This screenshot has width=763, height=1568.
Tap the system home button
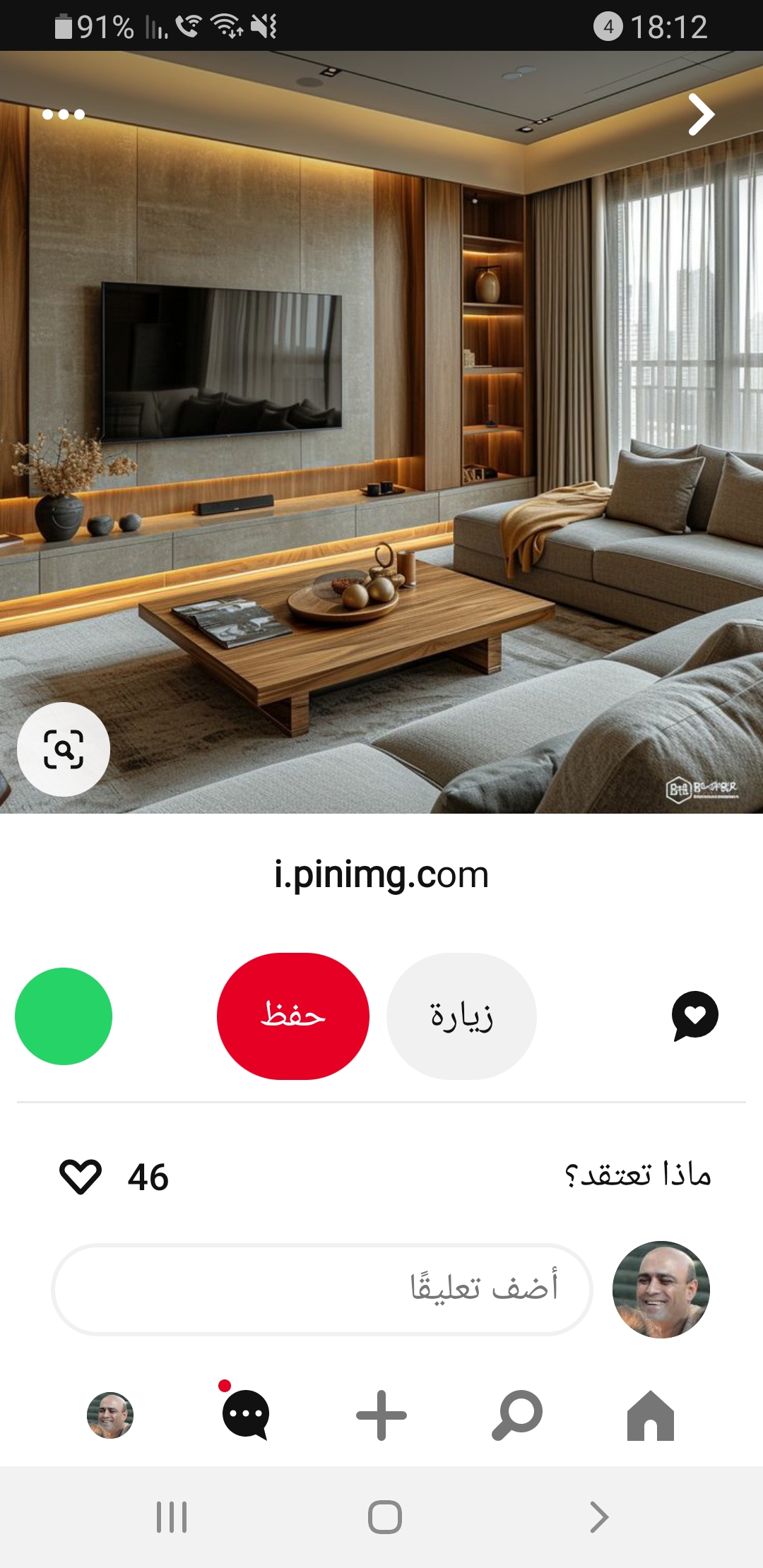pyautogui.click(x=385, y=1516)
